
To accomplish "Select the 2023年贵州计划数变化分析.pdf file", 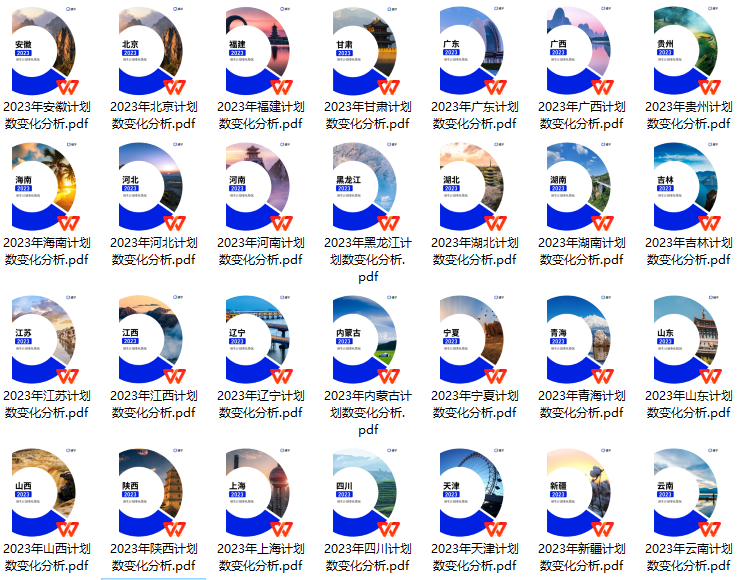I will click(689, 52).
